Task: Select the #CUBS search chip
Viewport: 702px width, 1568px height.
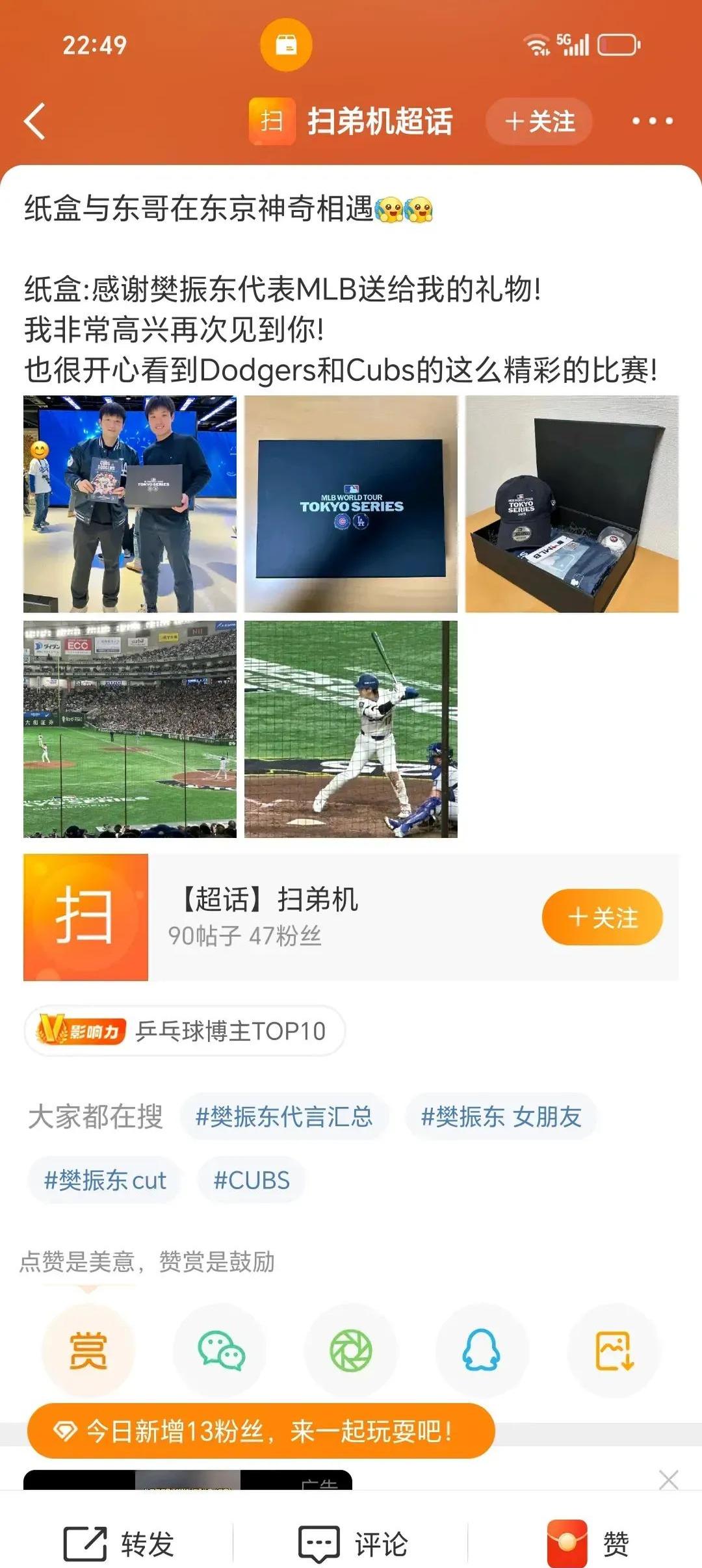Action: (x=252, y=1180)
